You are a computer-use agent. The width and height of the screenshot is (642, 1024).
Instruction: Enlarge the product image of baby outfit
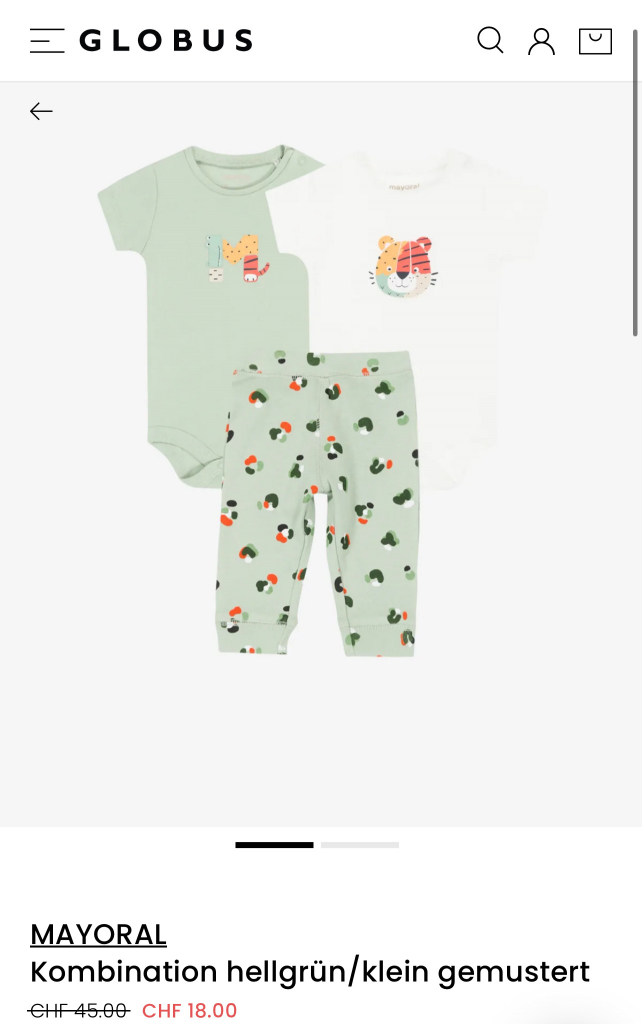[x=320, y=400]
